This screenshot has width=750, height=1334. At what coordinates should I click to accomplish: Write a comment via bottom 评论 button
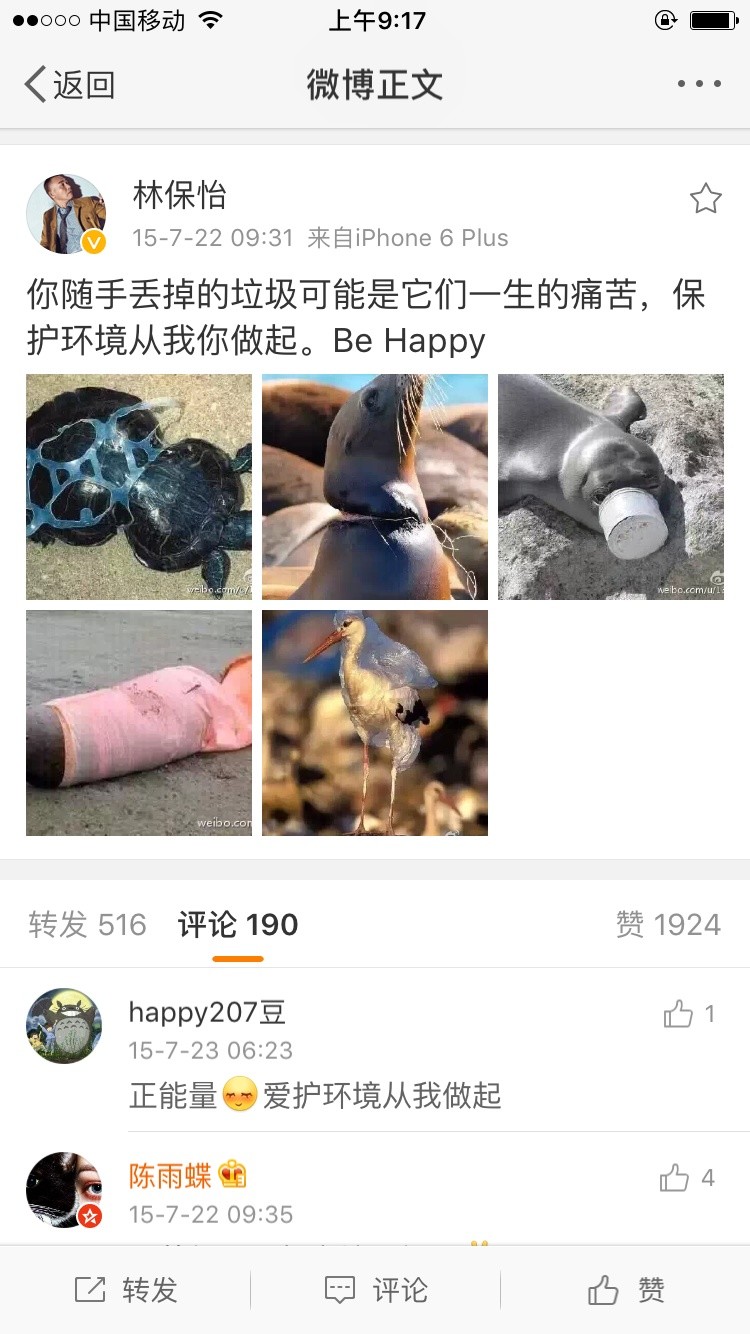coord(376,1290)
